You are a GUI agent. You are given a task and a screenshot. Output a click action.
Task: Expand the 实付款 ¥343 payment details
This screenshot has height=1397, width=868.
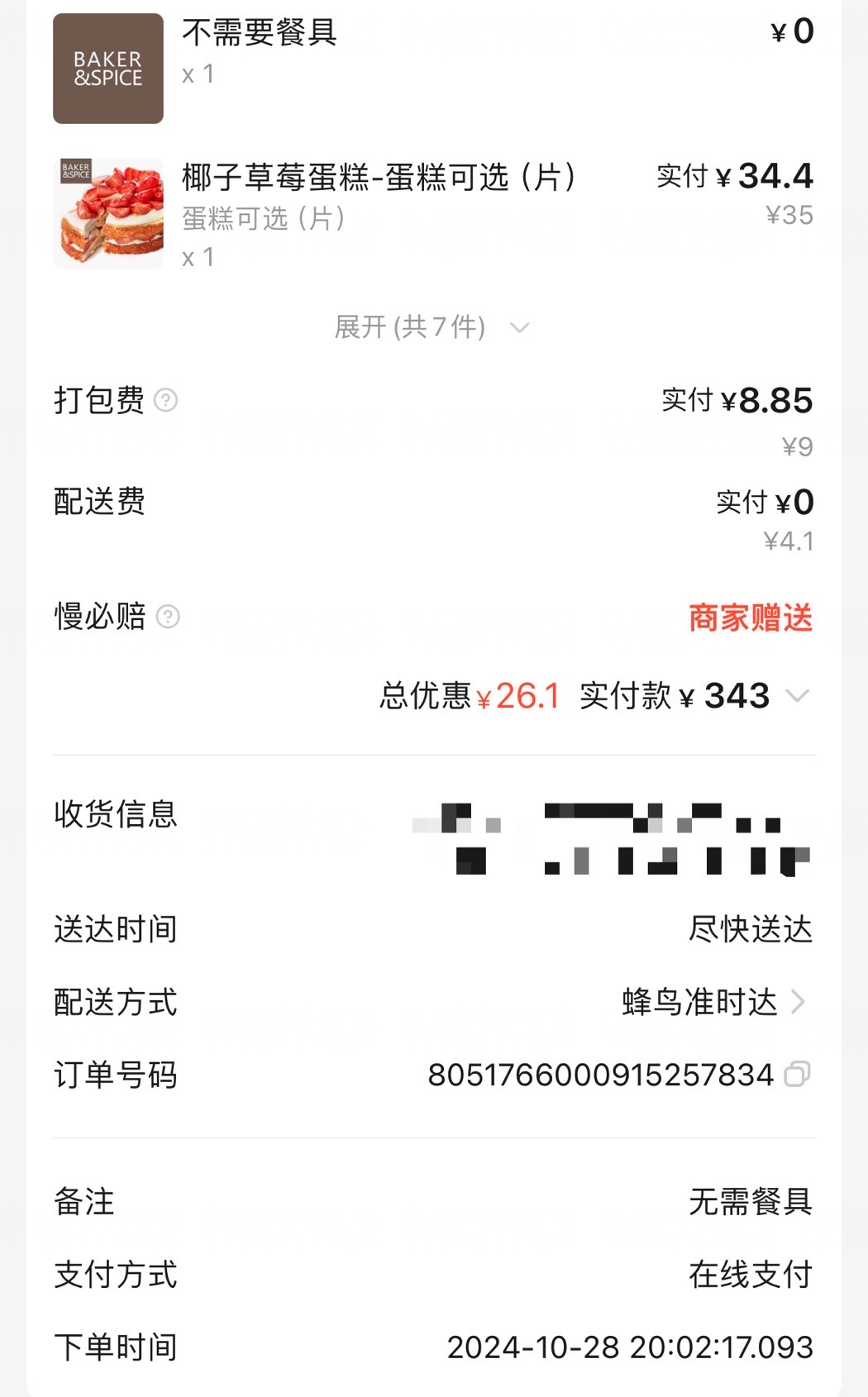coord(797,696)
